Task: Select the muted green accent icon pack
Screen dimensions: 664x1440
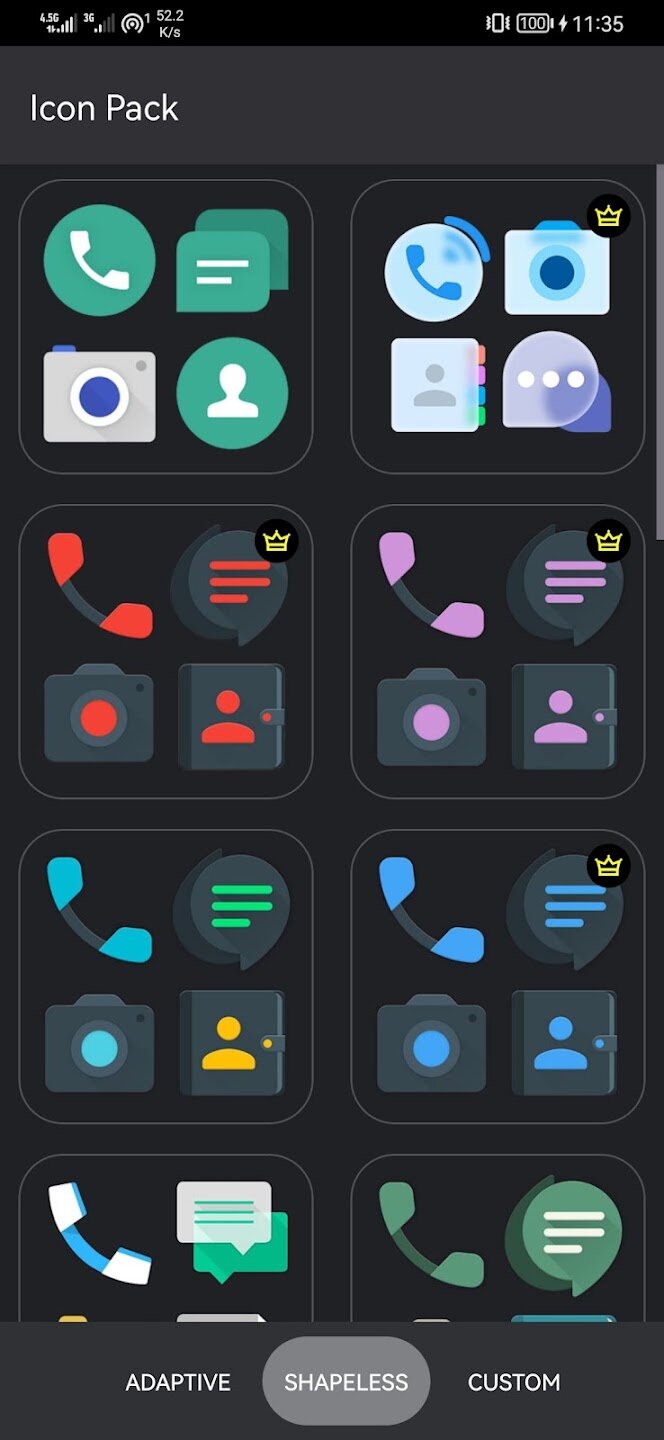Action: (x=498, y=1238)
